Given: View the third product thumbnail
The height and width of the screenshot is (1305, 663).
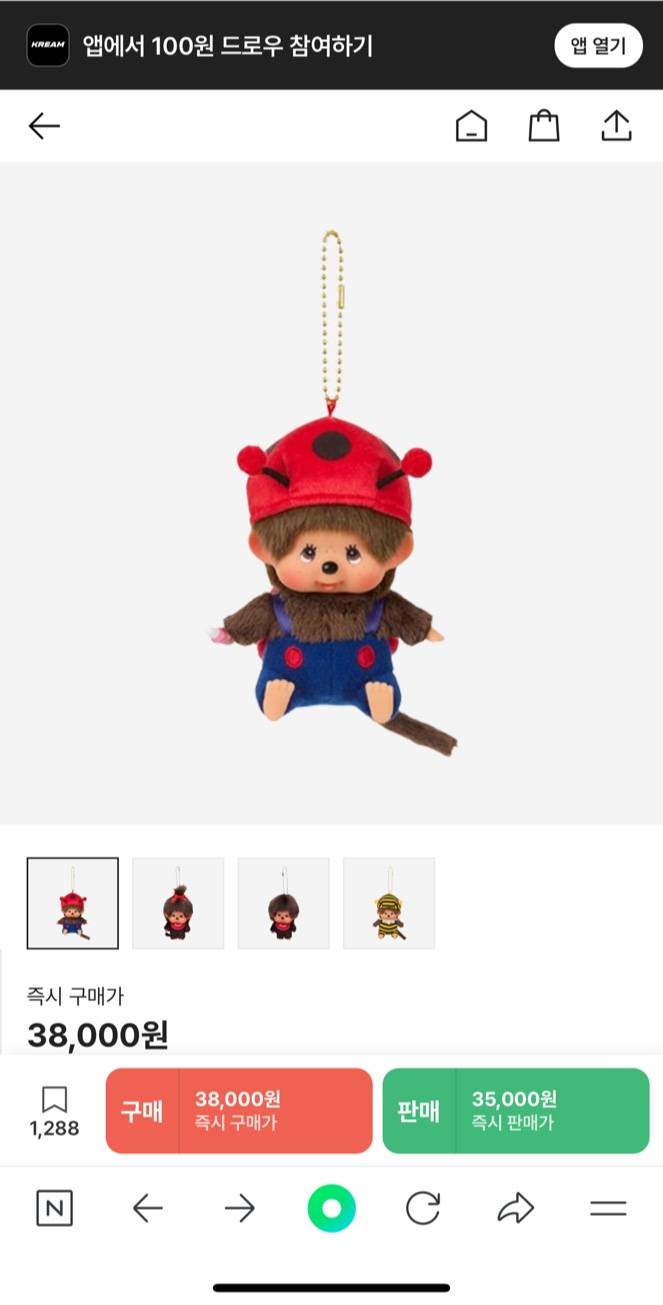Looking at the screenshot, I should (x=283, y=903).
